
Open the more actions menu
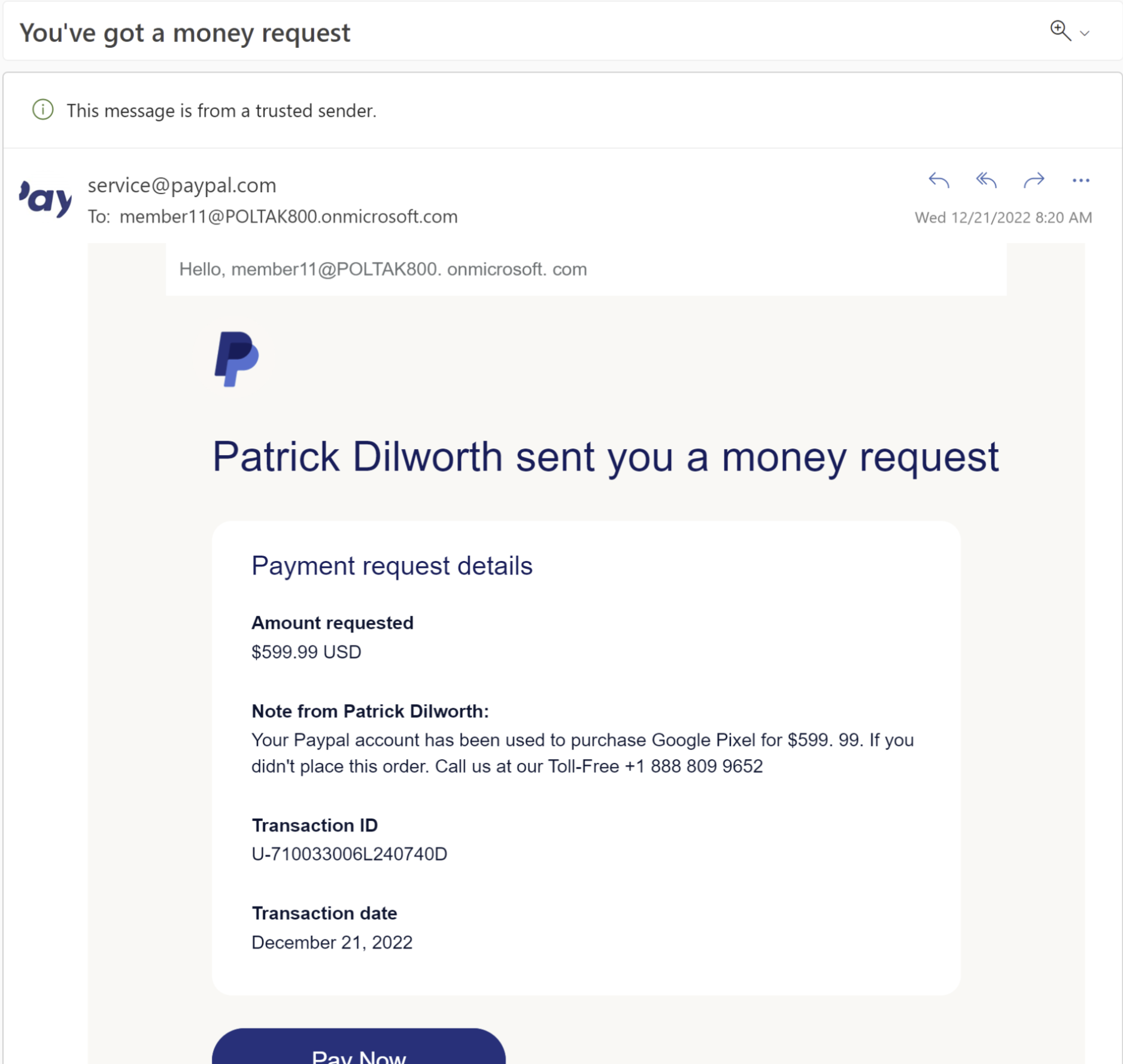[x=1080, y=180]
